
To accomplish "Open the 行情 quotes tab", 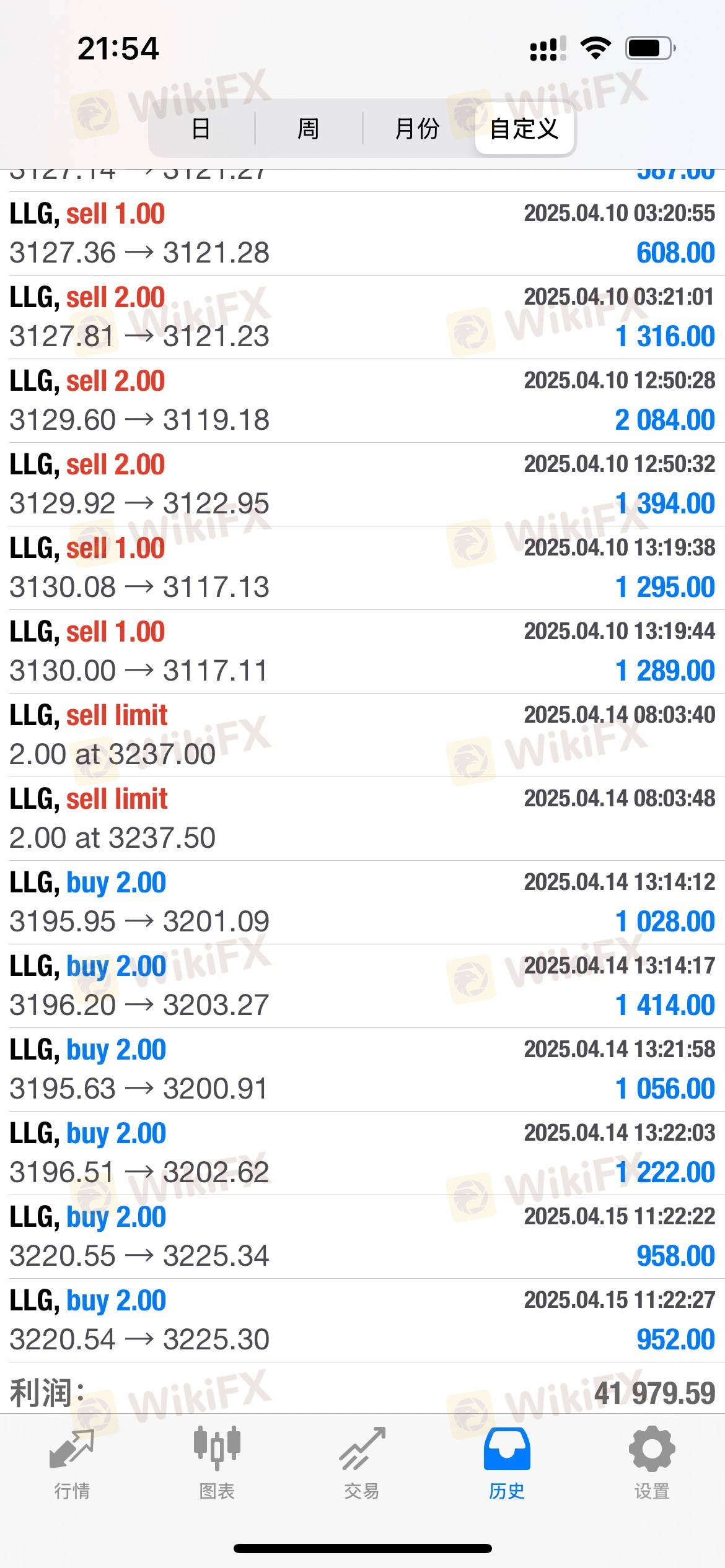I will pos(72,1464).
